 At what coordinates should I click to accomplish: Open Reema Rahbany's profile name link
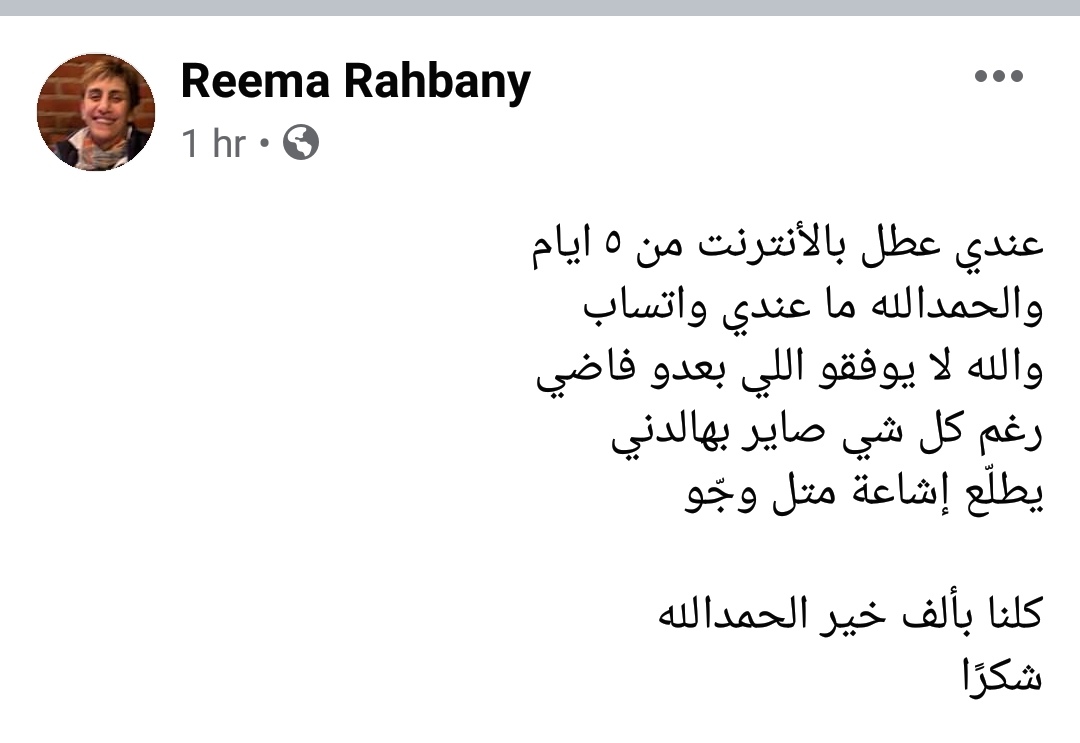point(355,81)
